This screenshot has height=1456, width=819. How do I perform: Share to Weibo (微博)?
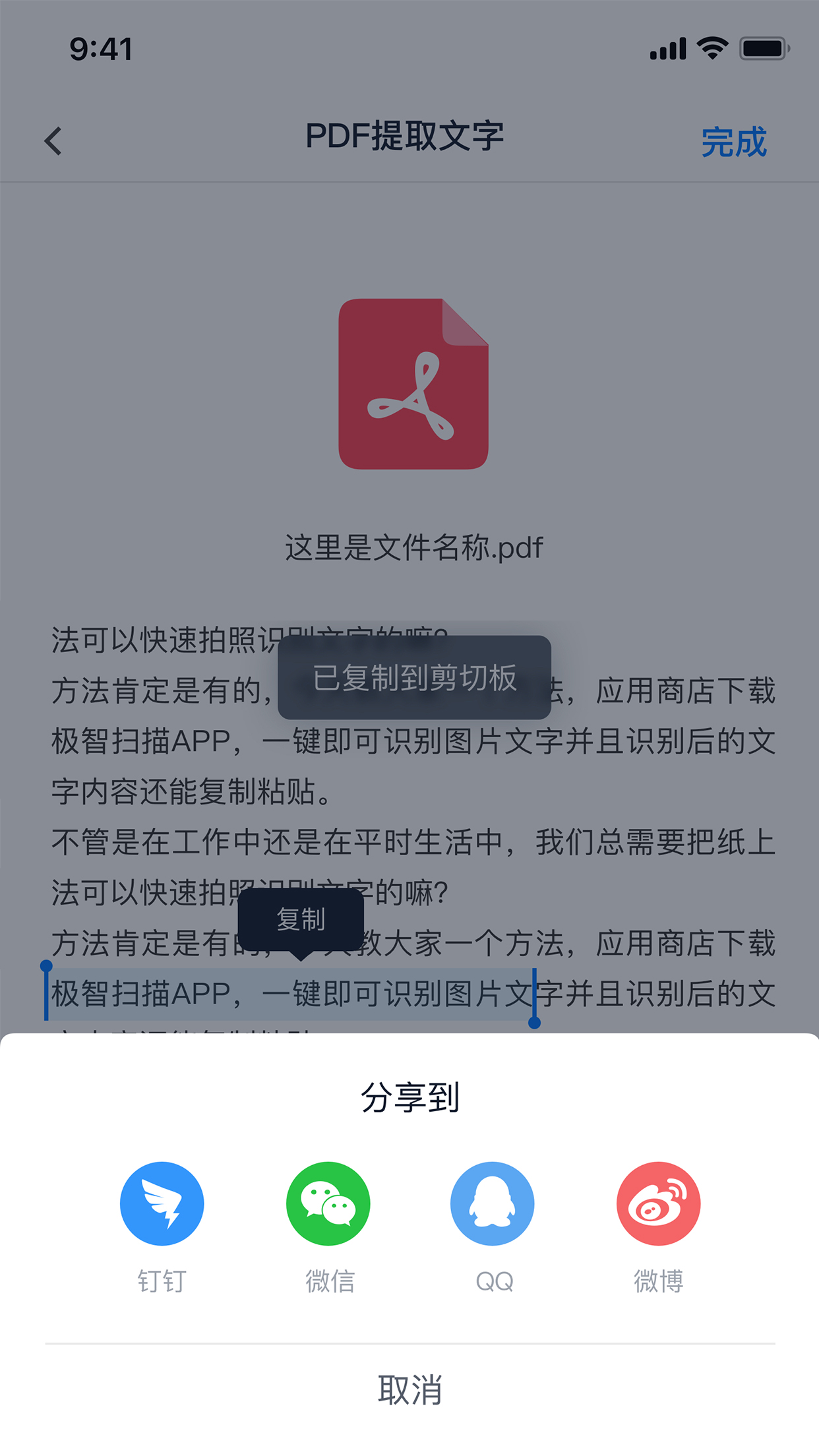[658, 1203]
